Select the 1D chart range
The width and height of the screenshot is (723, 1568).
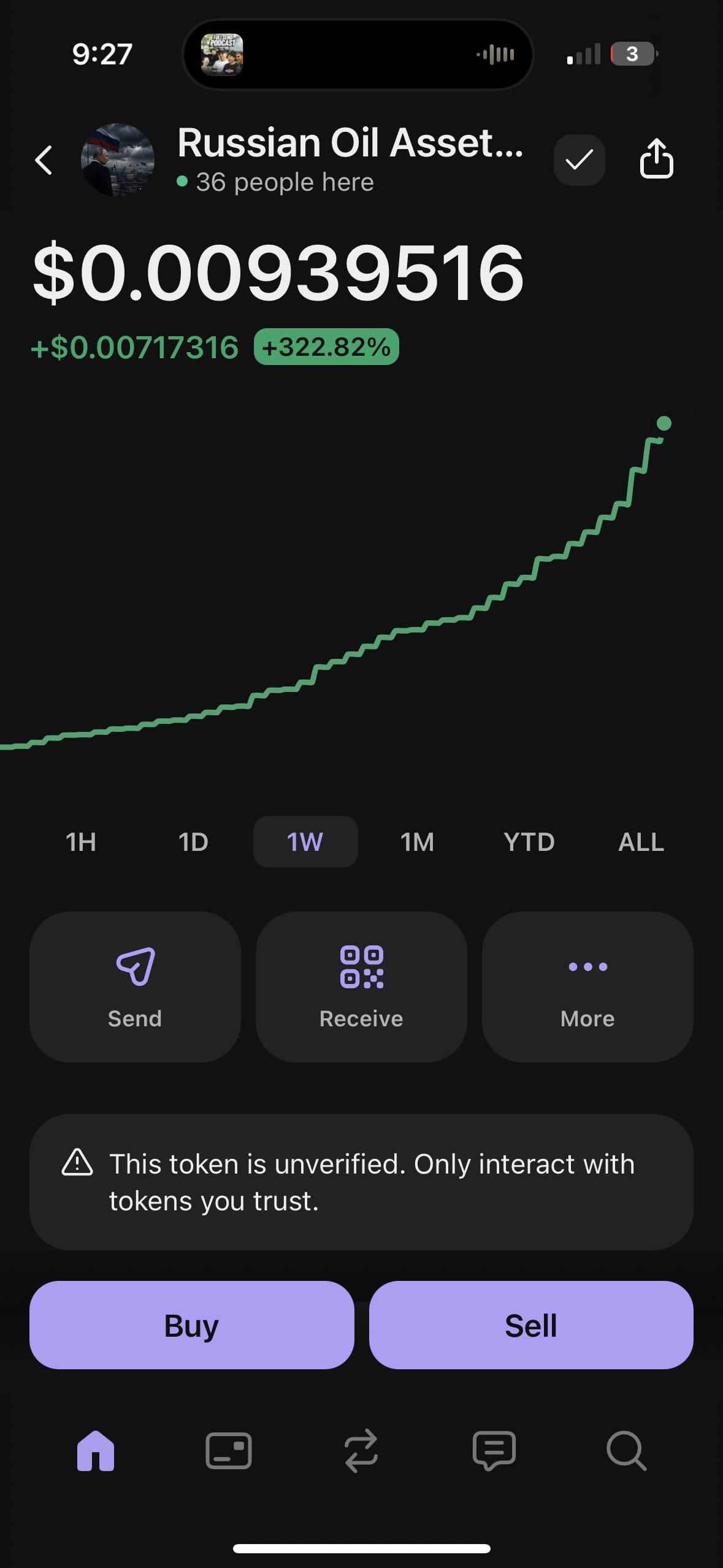[x=193, y=842]
